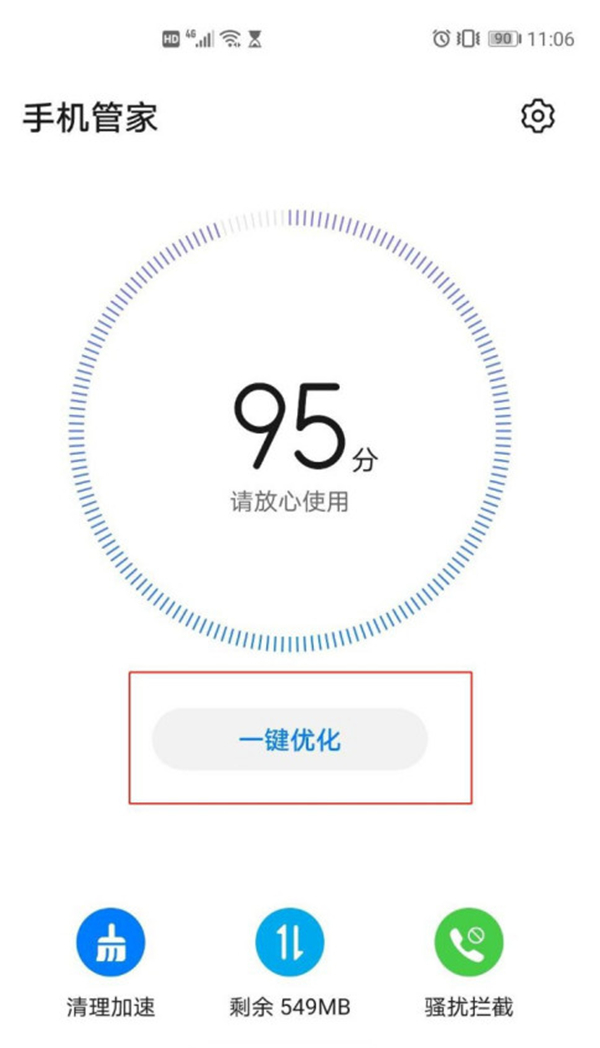Tap the 一键优化 button

click(x=290, y=740)
